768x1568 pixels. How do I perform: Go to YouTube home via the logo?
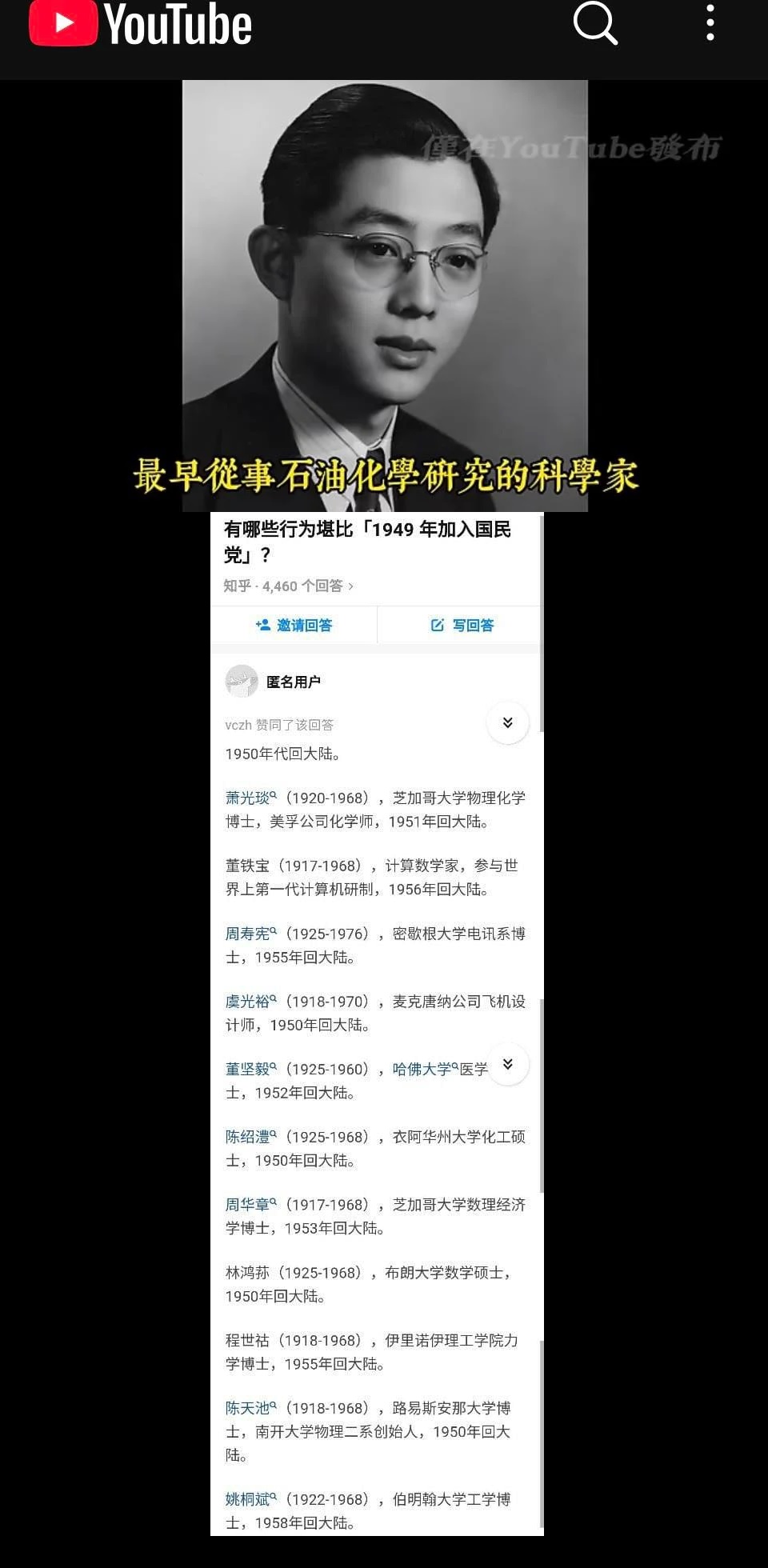coord(141,23)
